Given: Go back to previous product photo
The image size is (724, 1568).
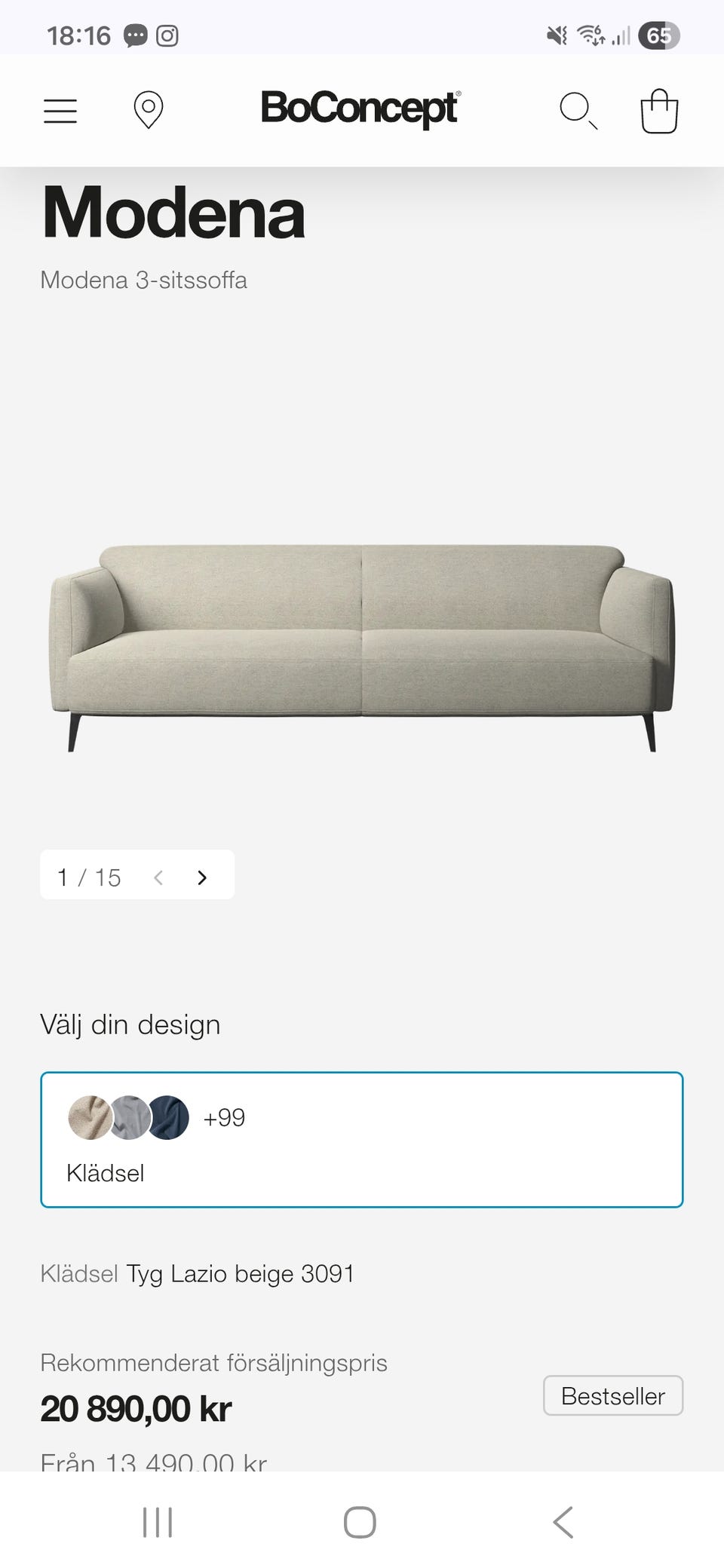Looking at the screenshot, I should pos(159,877).
